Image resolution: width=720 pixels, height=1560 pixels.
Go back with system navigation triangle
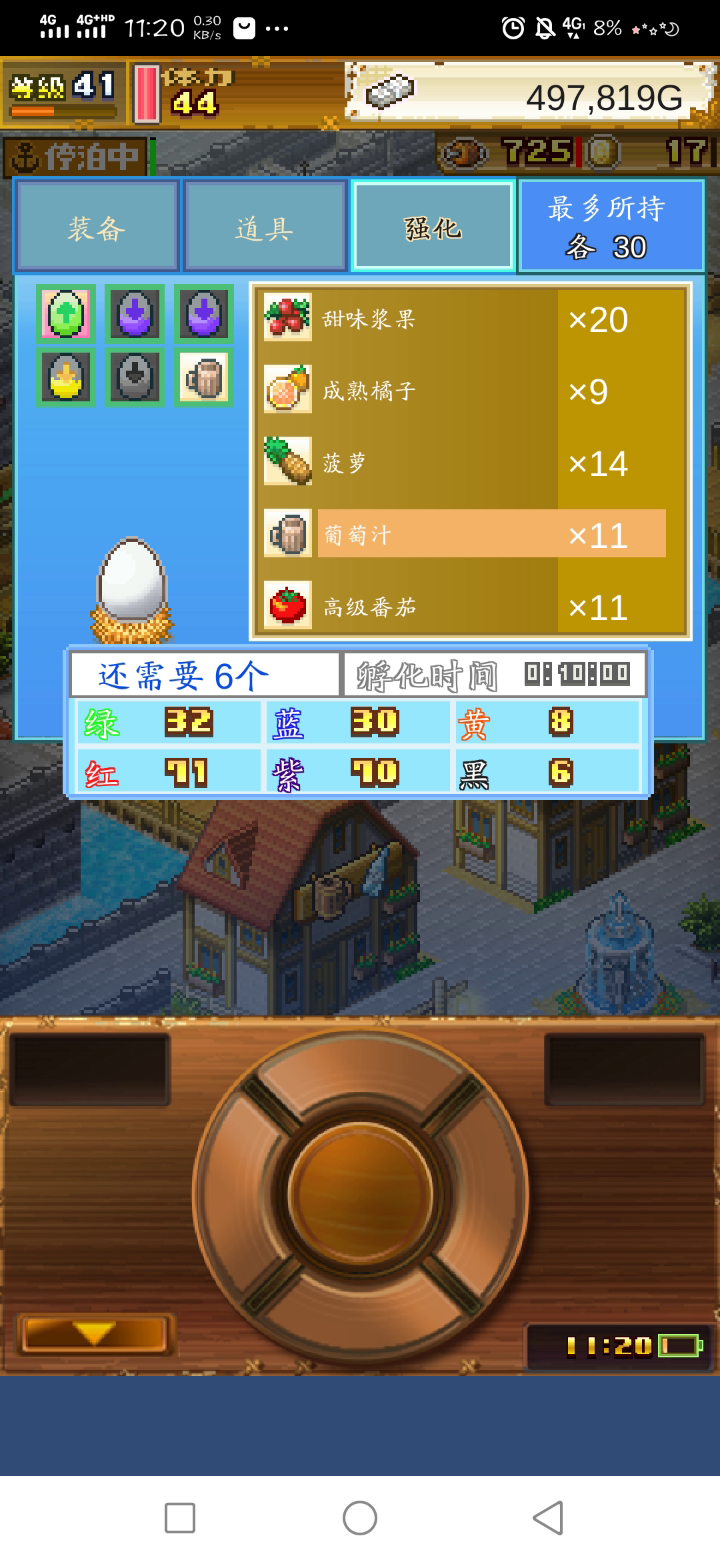(547, 1517)
